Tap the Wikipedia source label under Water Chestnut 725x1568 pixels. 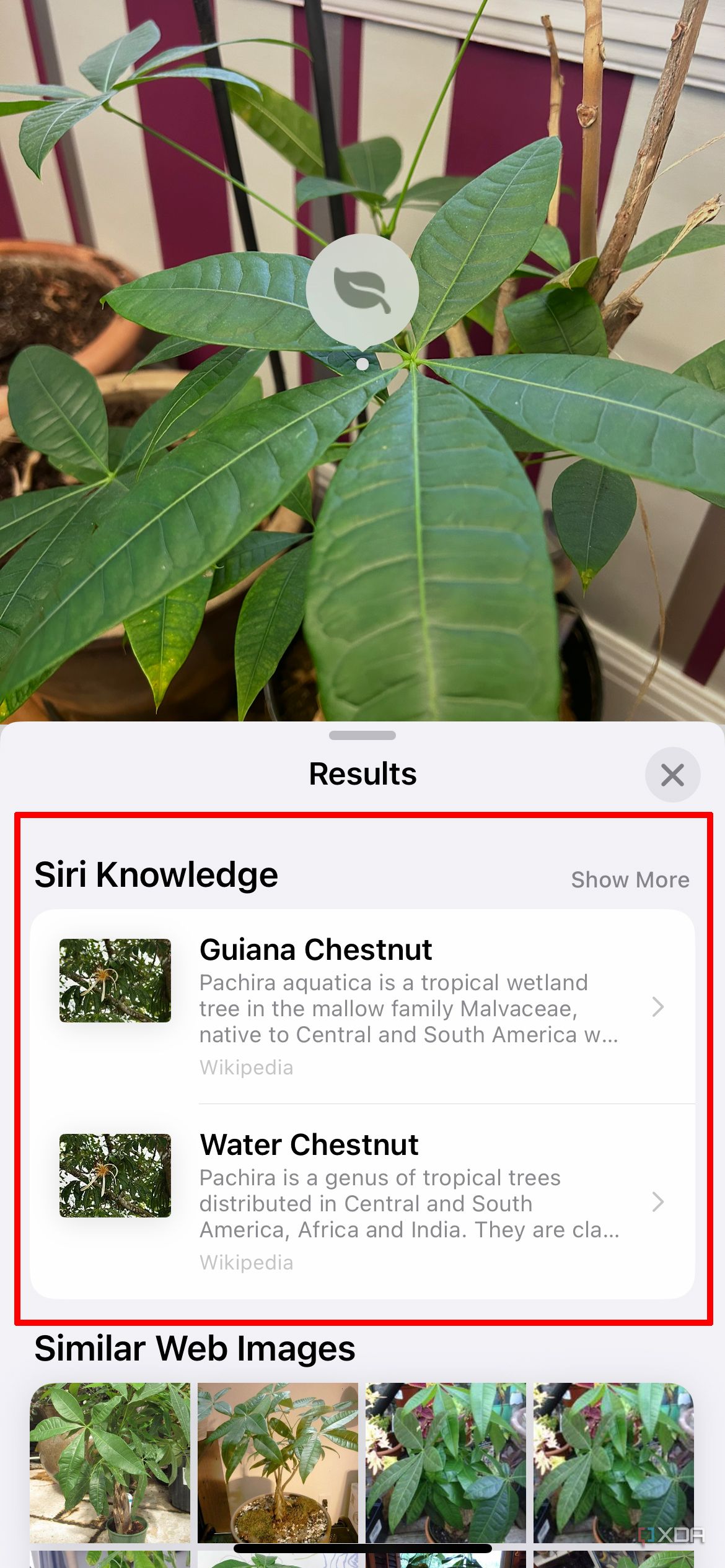246,1262
